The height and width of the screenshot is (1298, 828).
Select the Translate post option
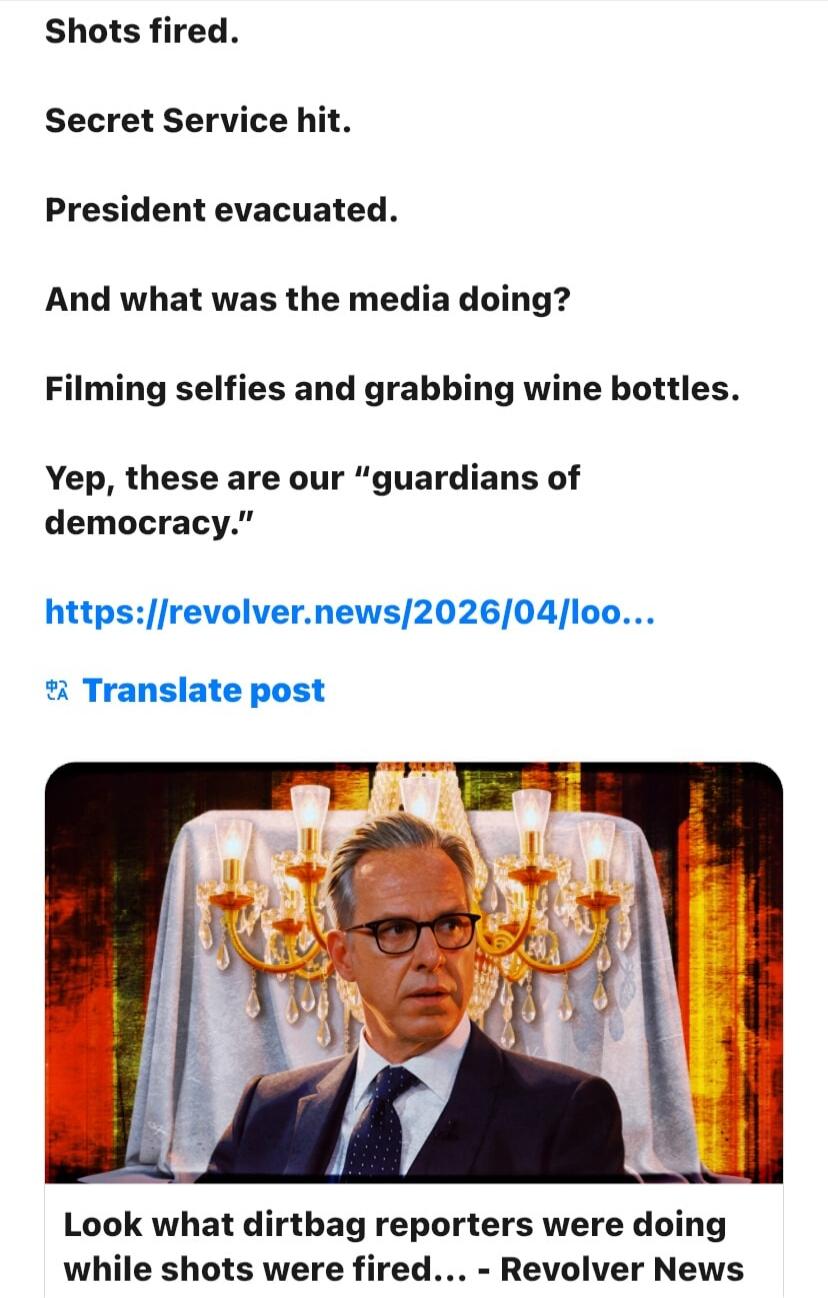[204, 689]
